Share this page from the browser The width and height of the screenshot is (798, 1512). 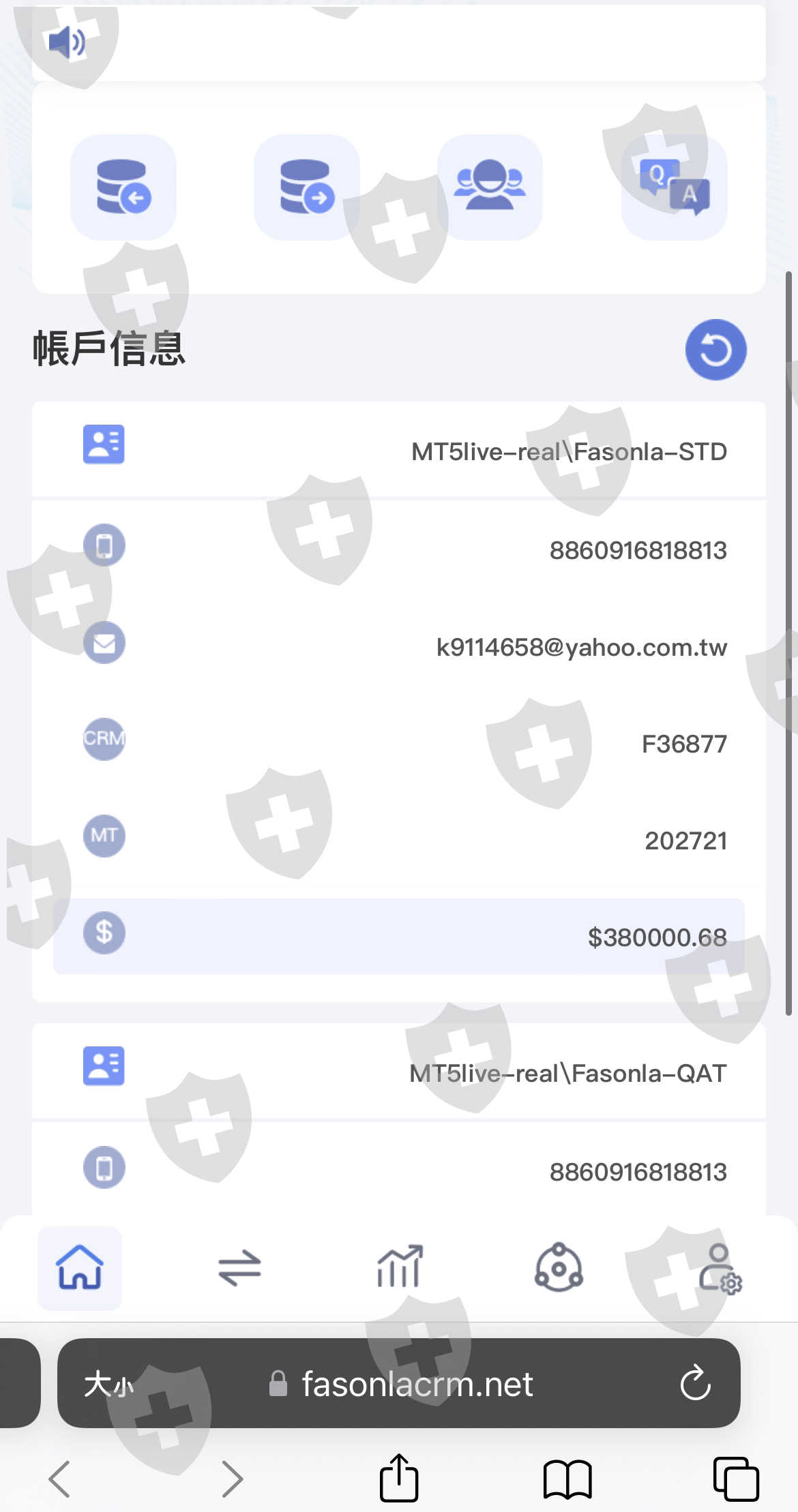[399, 1478]
